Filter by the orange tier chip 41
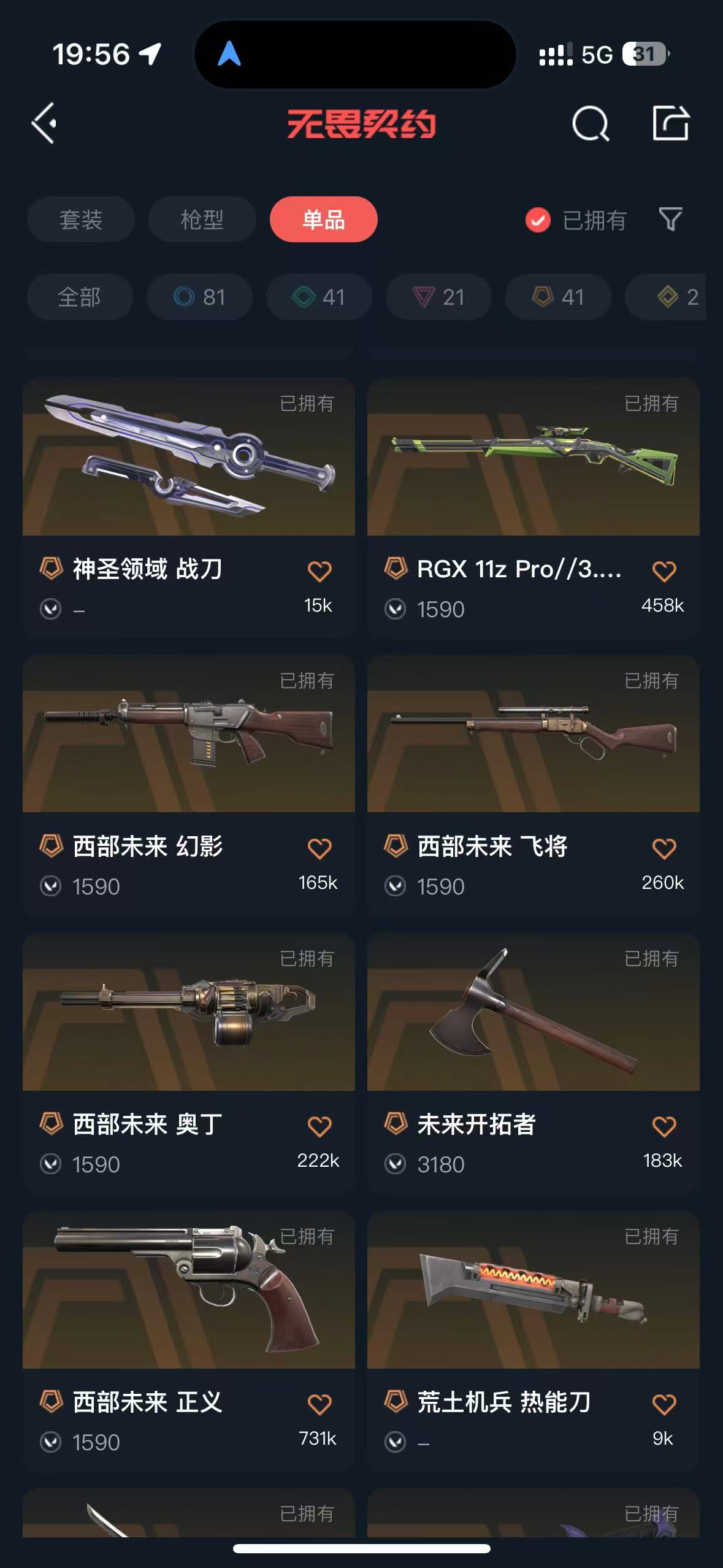 coord(558,298)
